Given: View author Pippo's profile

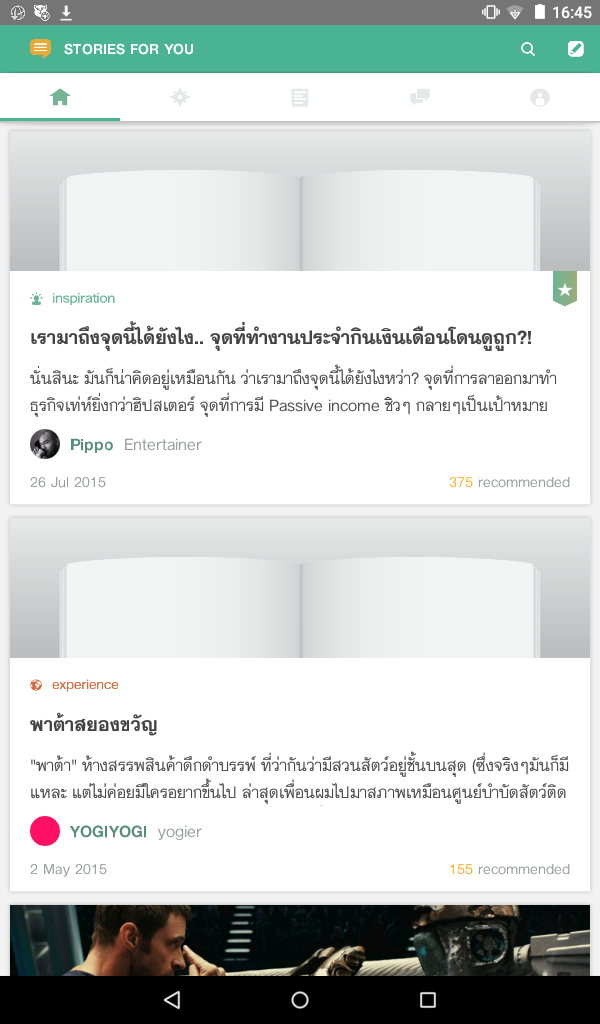Looking at the screenshot, I should click(91, 444).
